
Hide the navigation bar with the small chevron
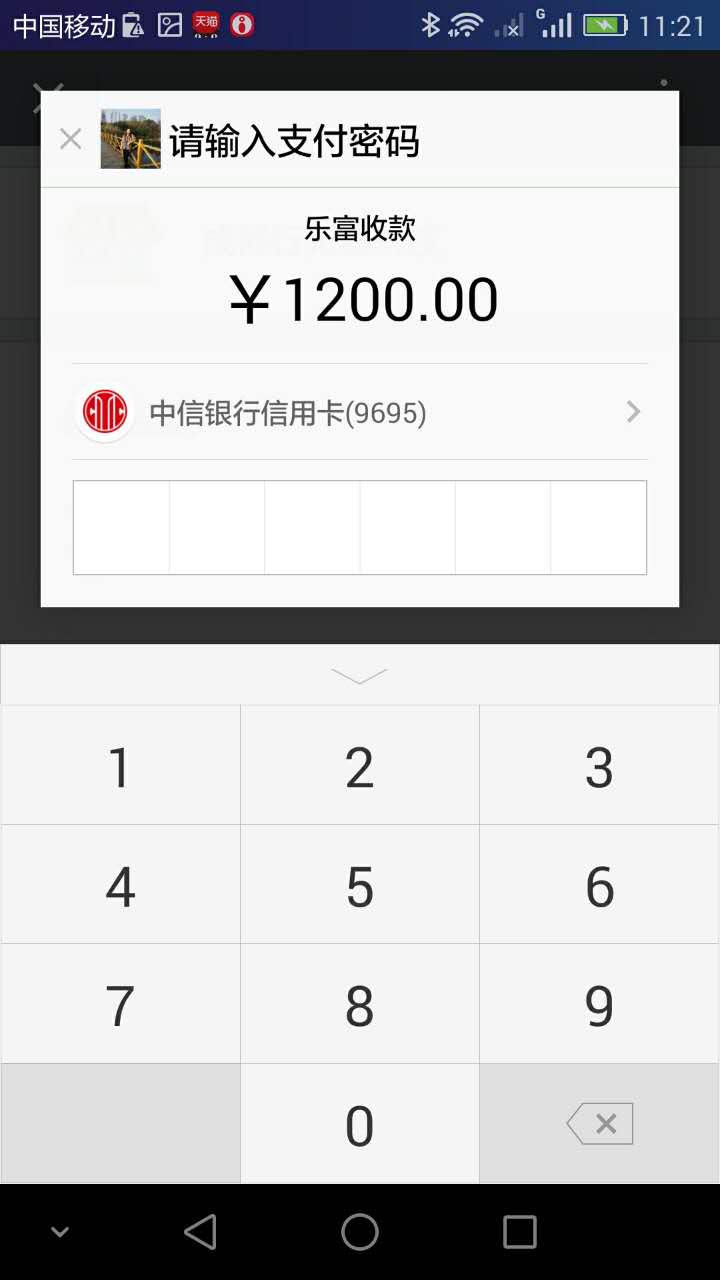[59, 1232]
